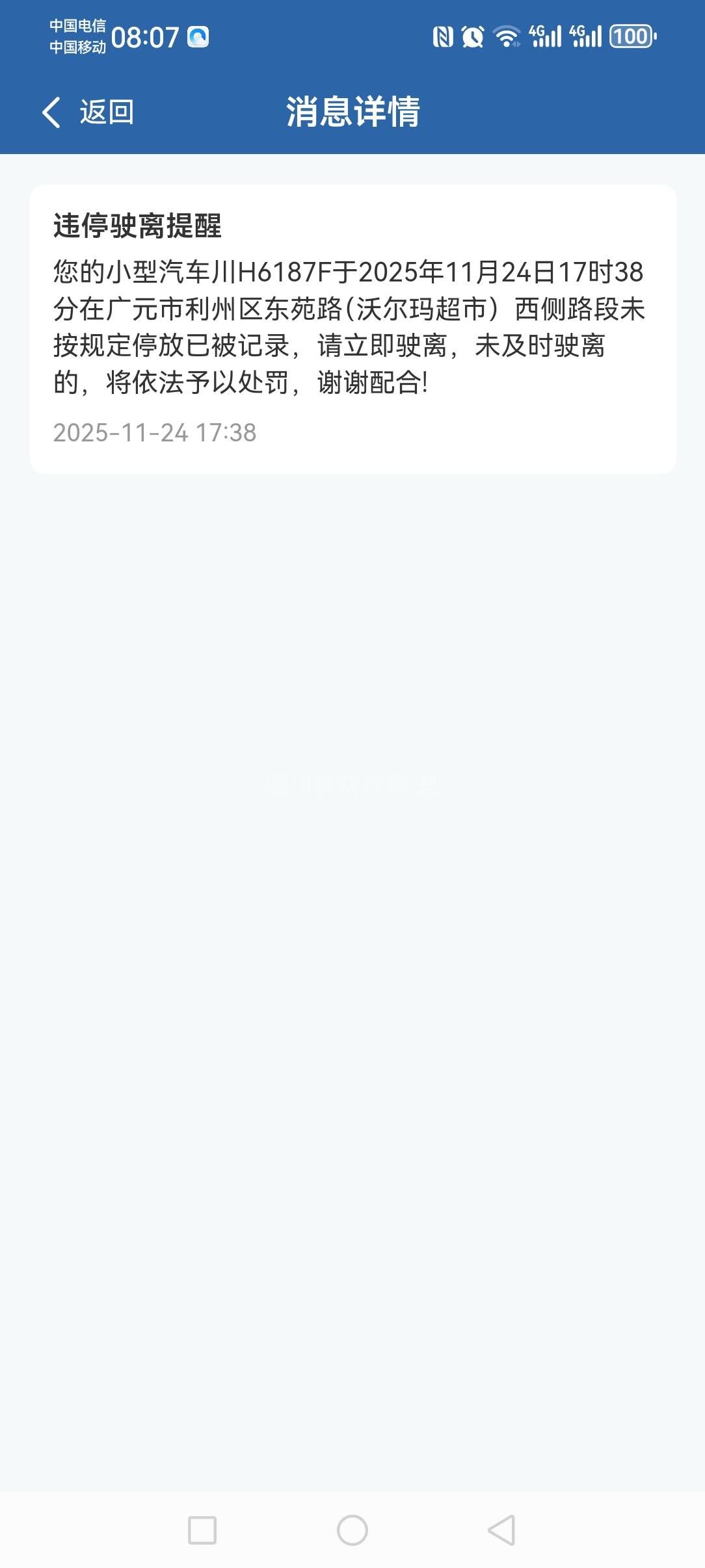Go to the phone home screen

(352, 1530)
